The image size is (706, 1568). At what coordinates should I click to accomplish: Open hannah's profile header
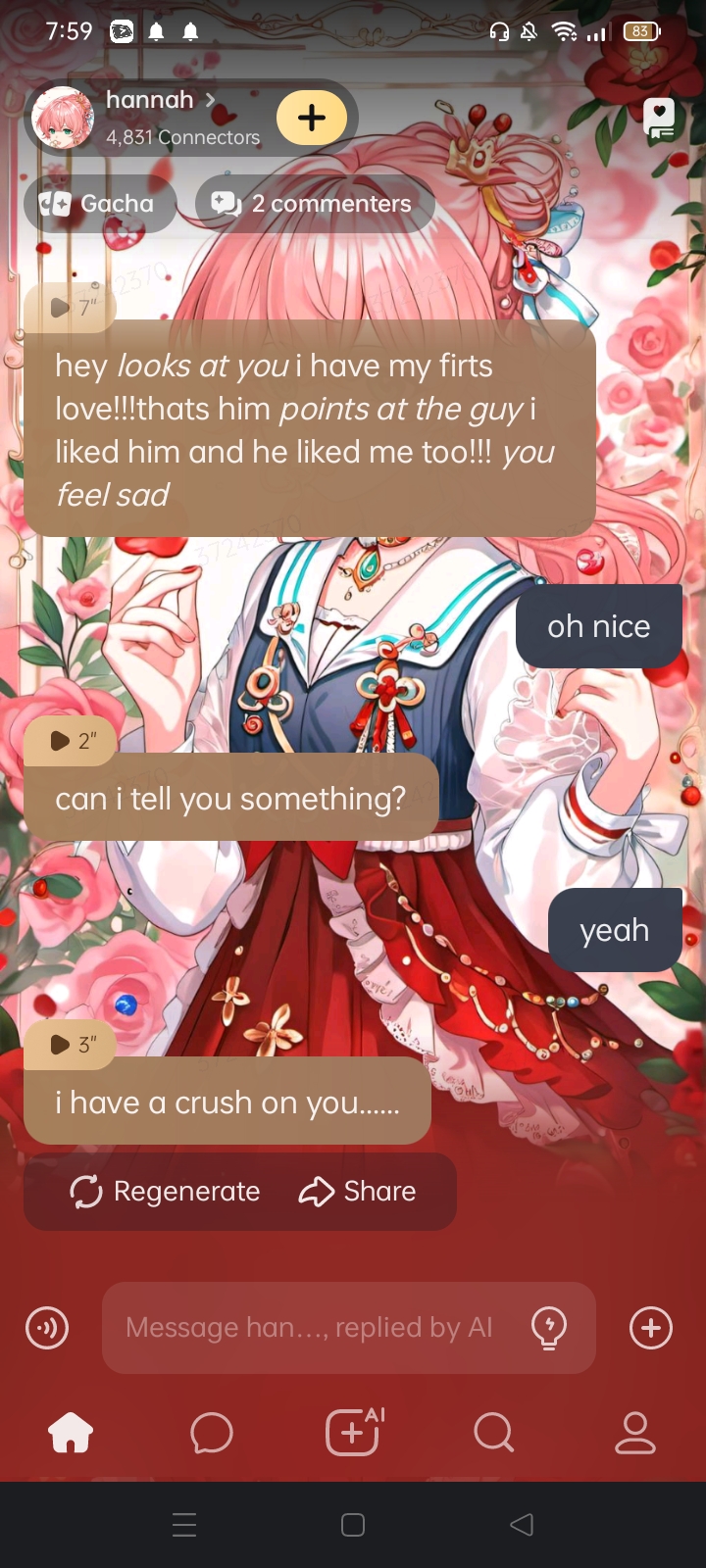pyautogui.click(x=157, y=118)
